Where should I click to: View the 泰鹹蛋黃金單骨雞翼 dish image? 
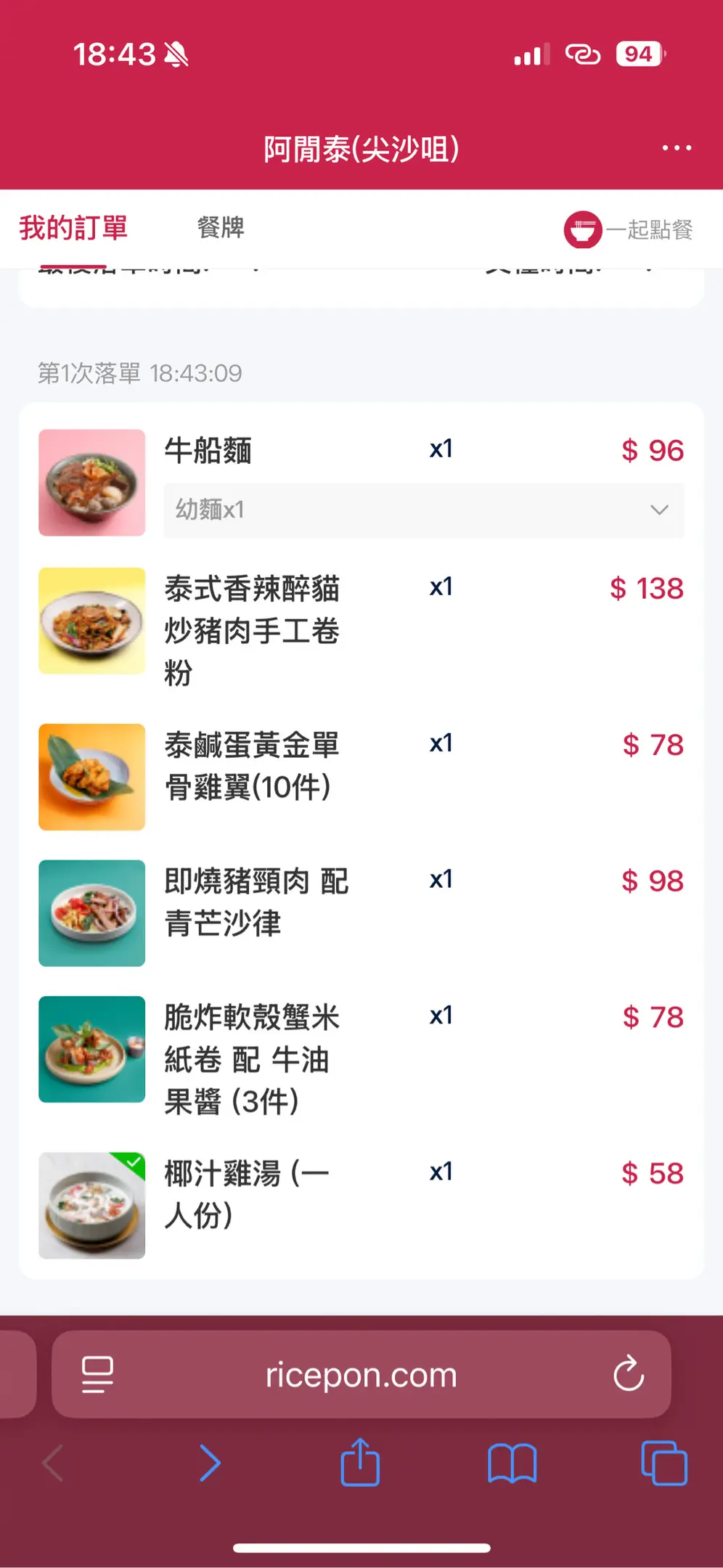click(x=92, y=777)
